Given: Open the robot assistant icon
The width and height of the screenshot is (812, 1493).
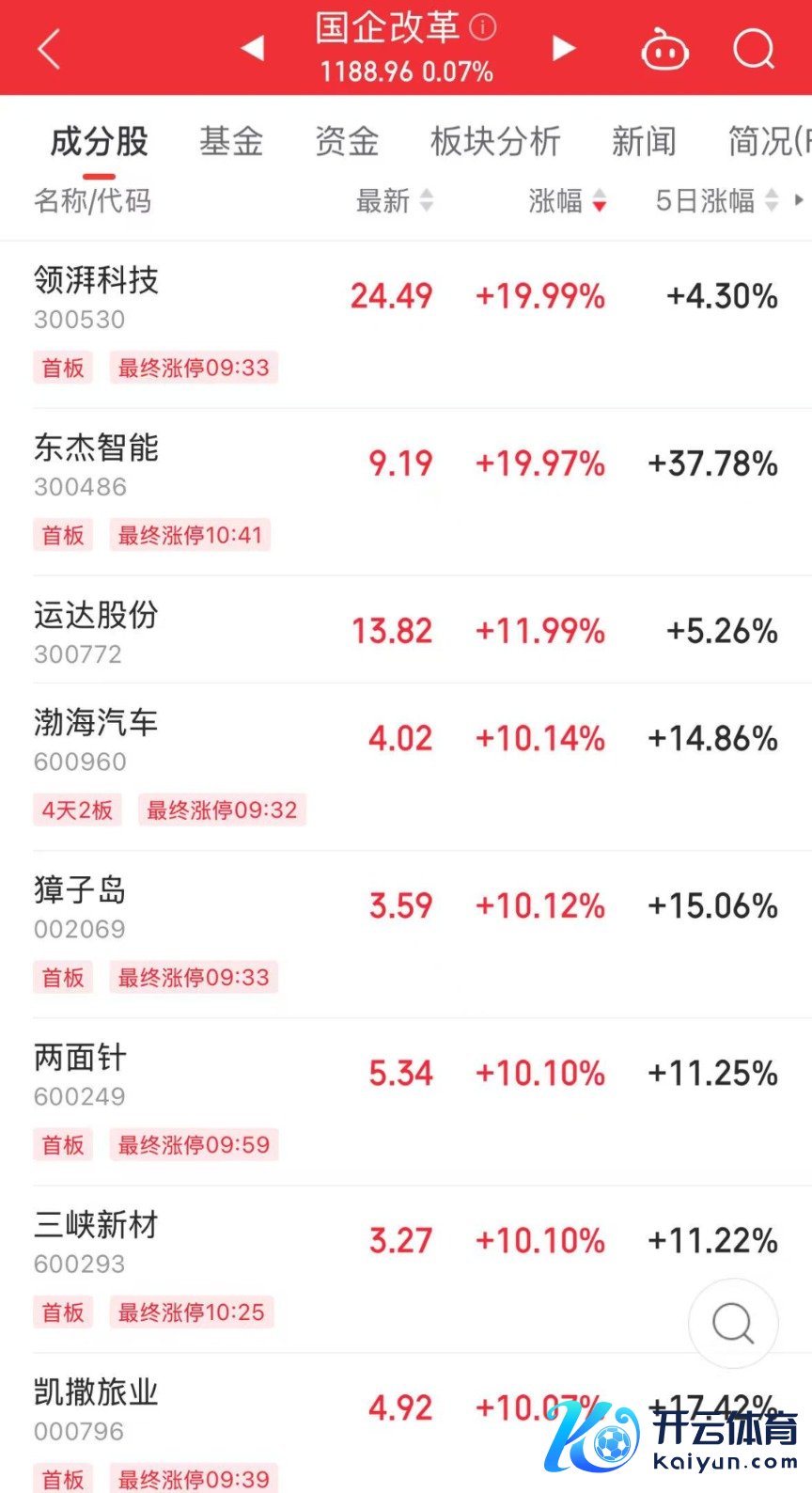Looking at the screenshot, I should [x=664, y=49].
